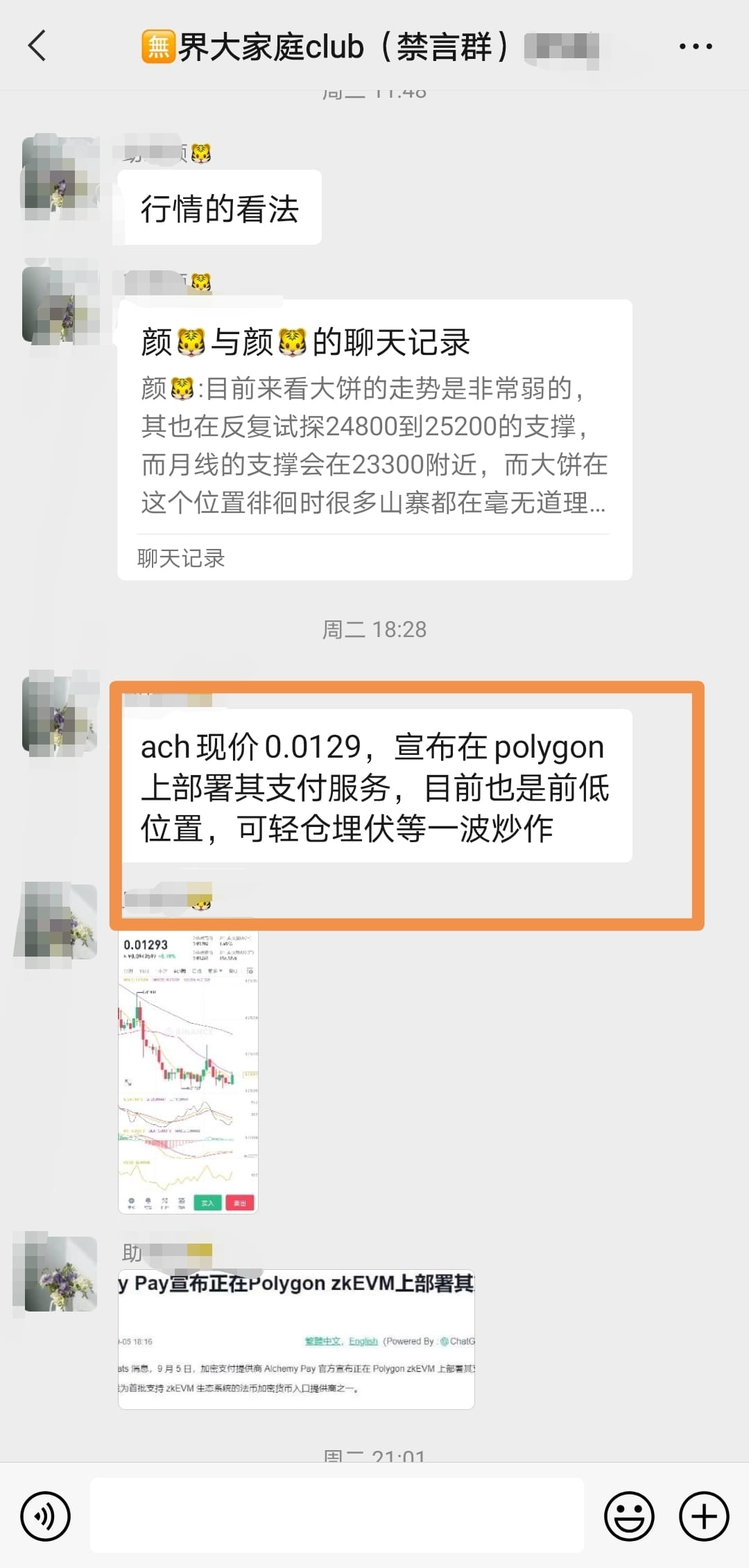Open the 更多 dropdown on the chart timeframe bar

coord(214,971)
